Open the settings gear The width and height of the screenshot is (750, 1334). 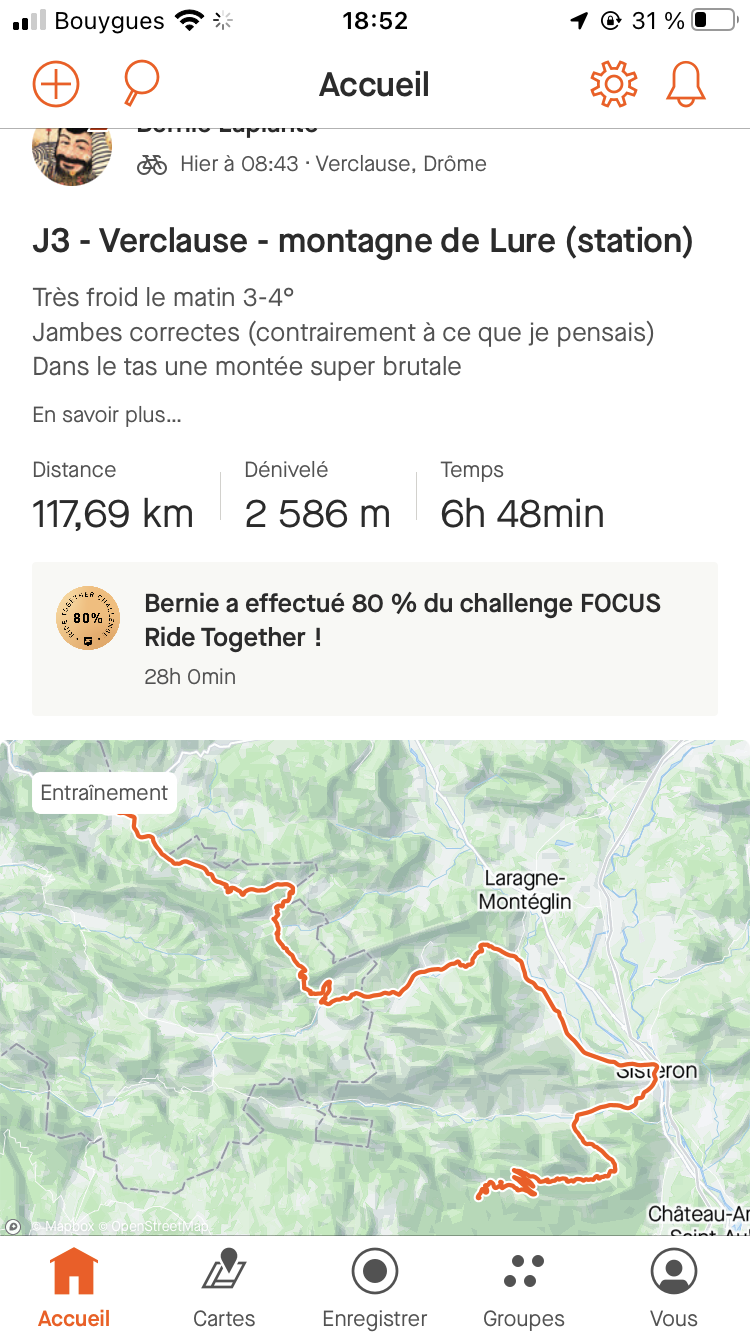[613, 85]
